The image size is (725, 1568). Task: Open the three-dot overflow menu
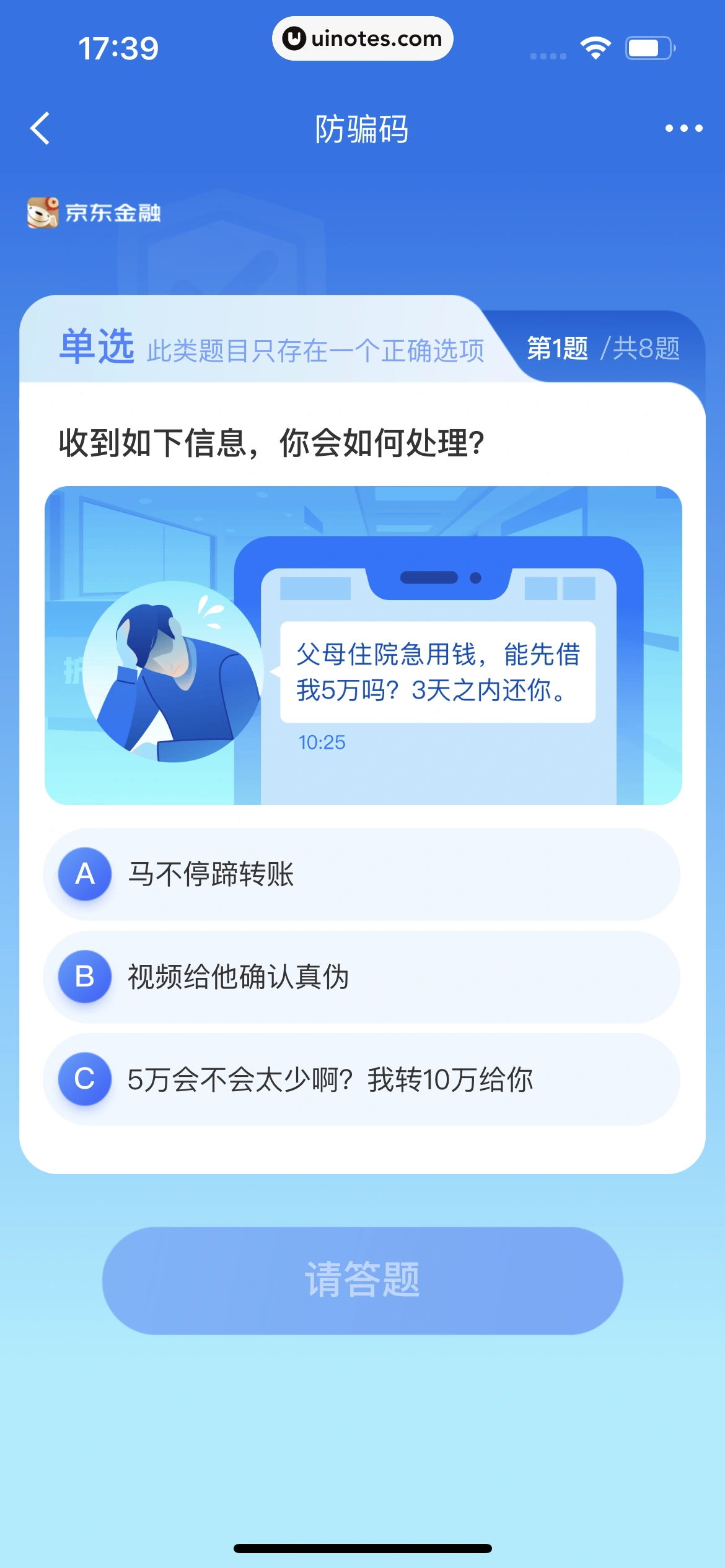(x=683, y=129)
